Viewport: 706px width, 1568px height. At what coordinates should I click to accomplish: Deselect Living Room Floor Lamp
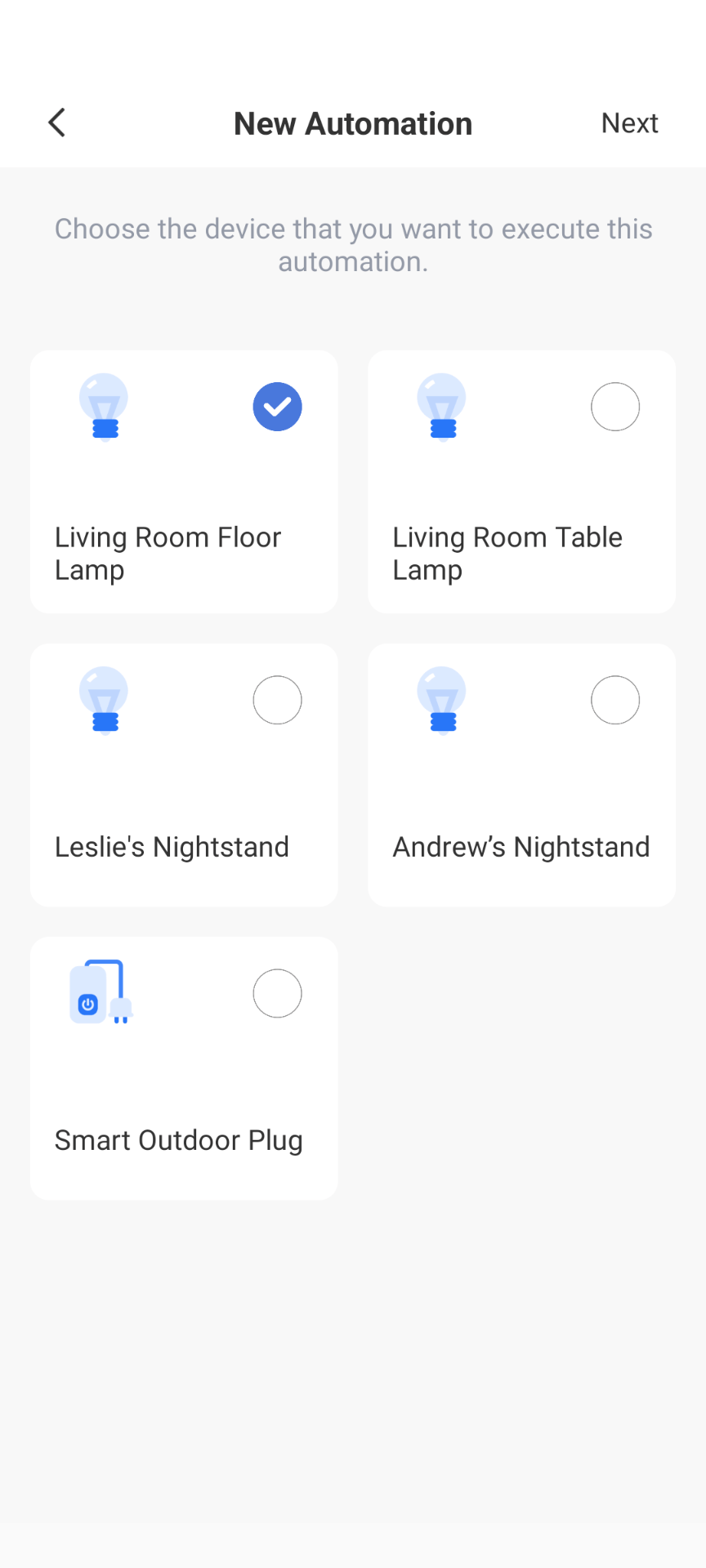click(277, 407)
